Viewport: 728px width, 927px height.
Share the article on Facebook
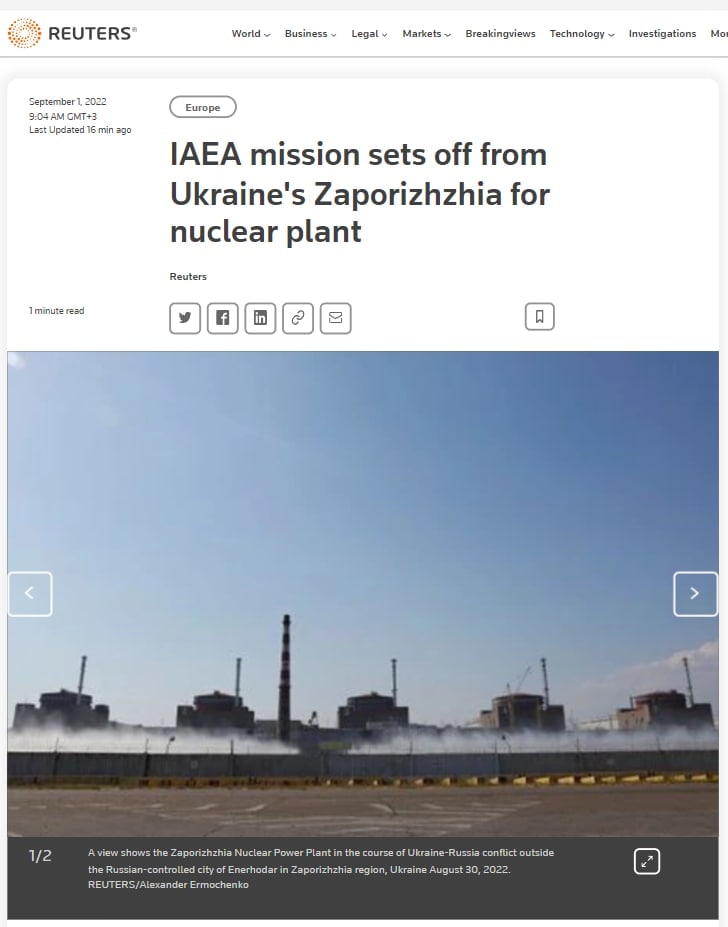[222, 318]
